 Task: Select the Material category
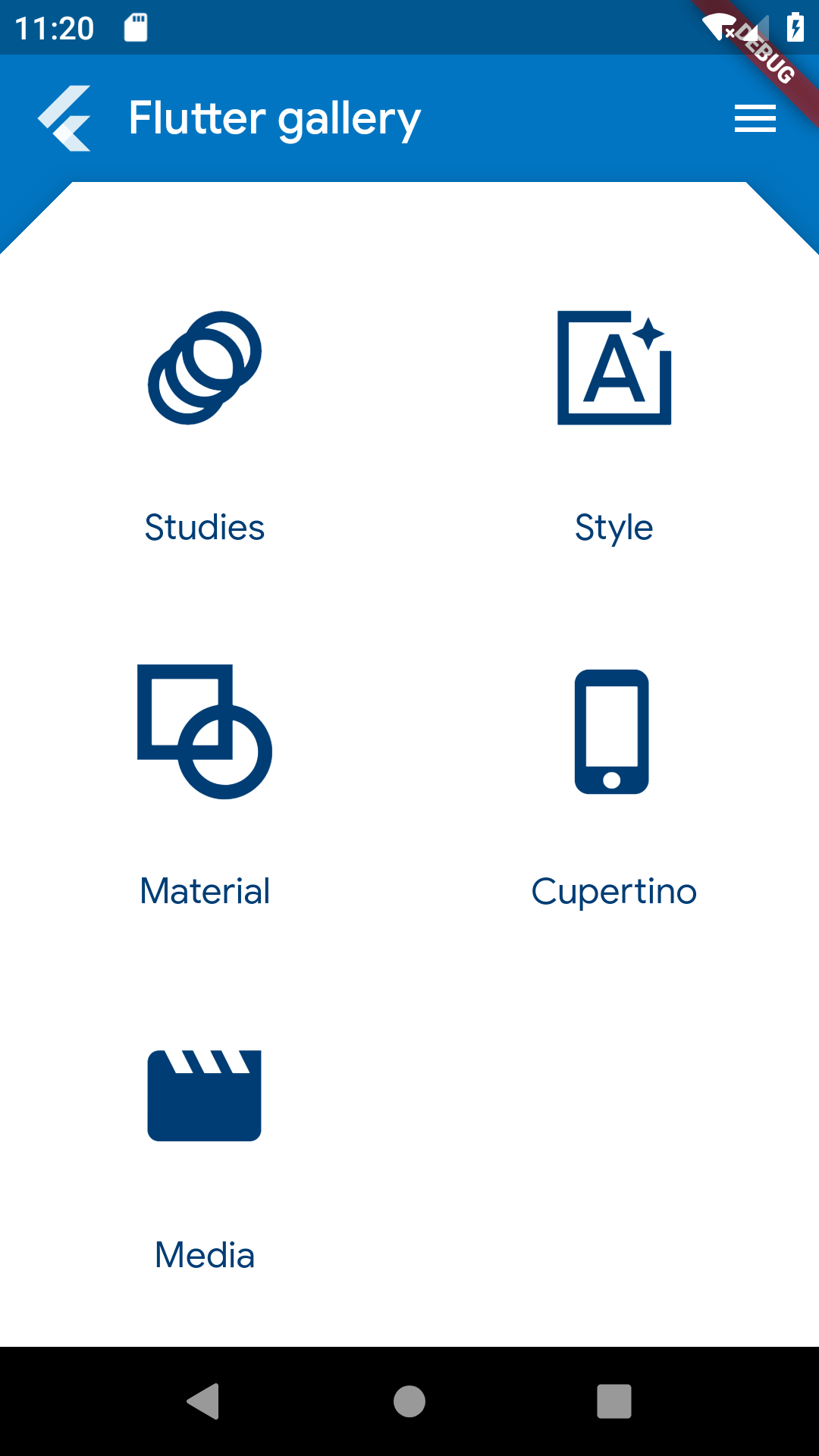click(205, 787)
